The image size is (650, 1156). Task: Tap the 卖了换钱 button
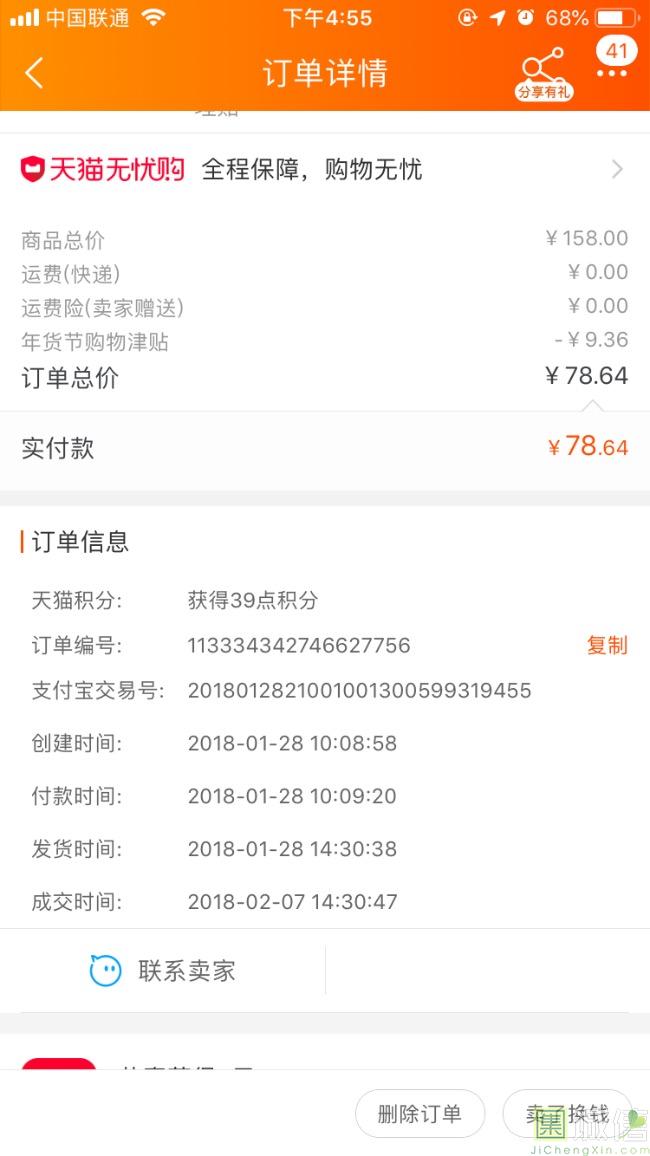point(567,1114)
